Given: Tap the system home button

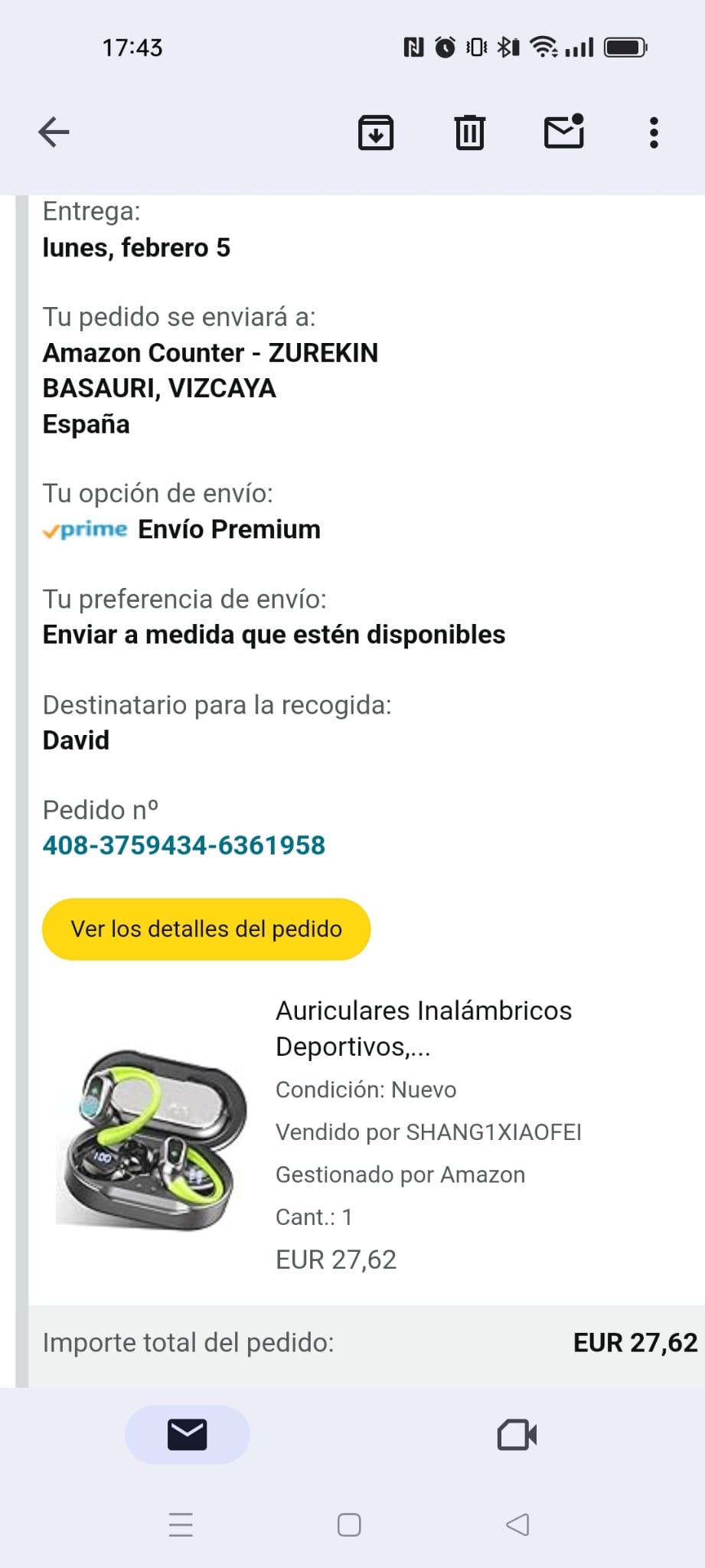Looking at the screenshot, I should (x=349, y=1524).
